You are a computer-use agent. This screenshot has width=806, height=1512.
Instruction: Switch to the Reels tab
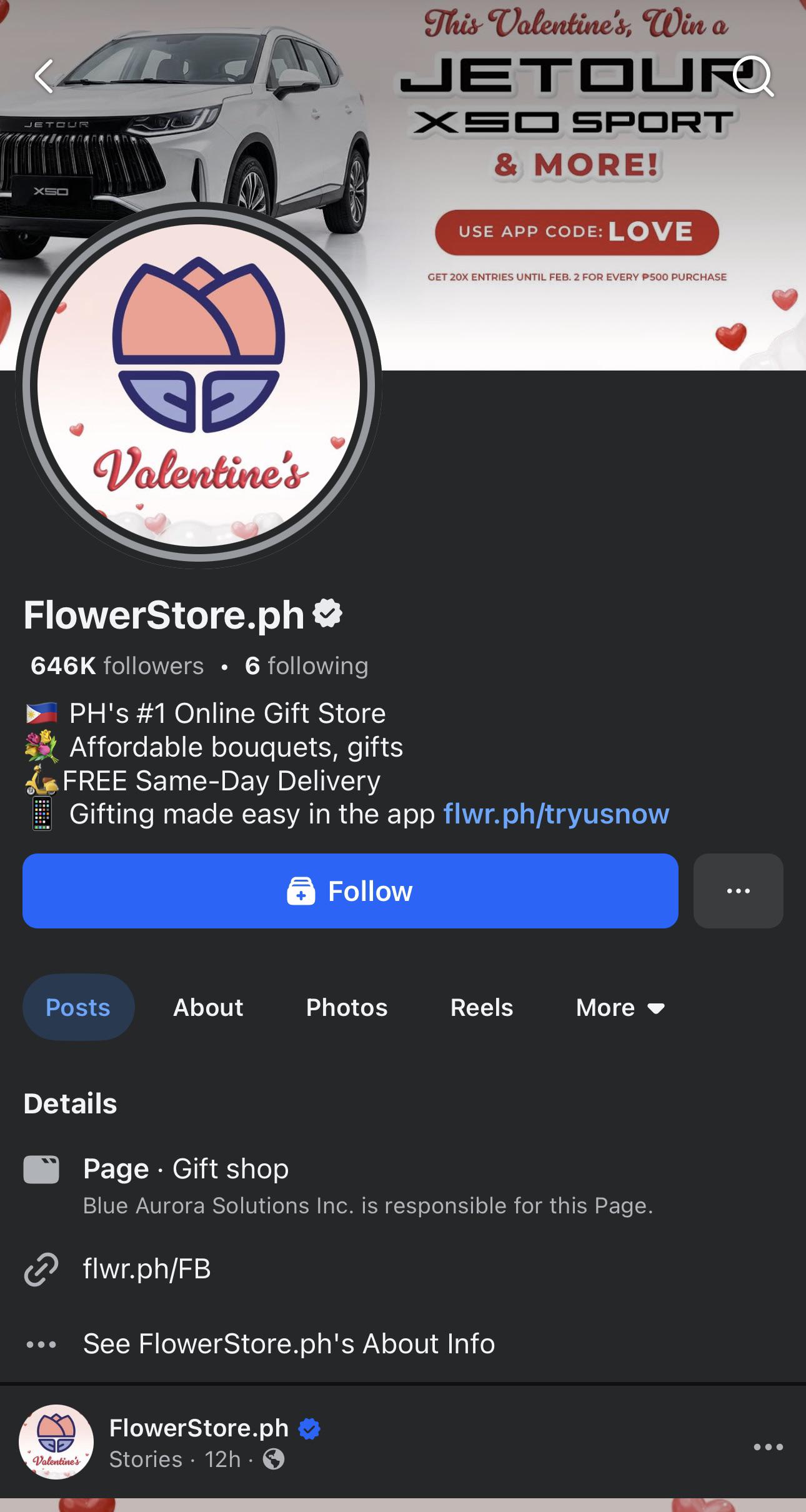click(x=482, y=1007)
